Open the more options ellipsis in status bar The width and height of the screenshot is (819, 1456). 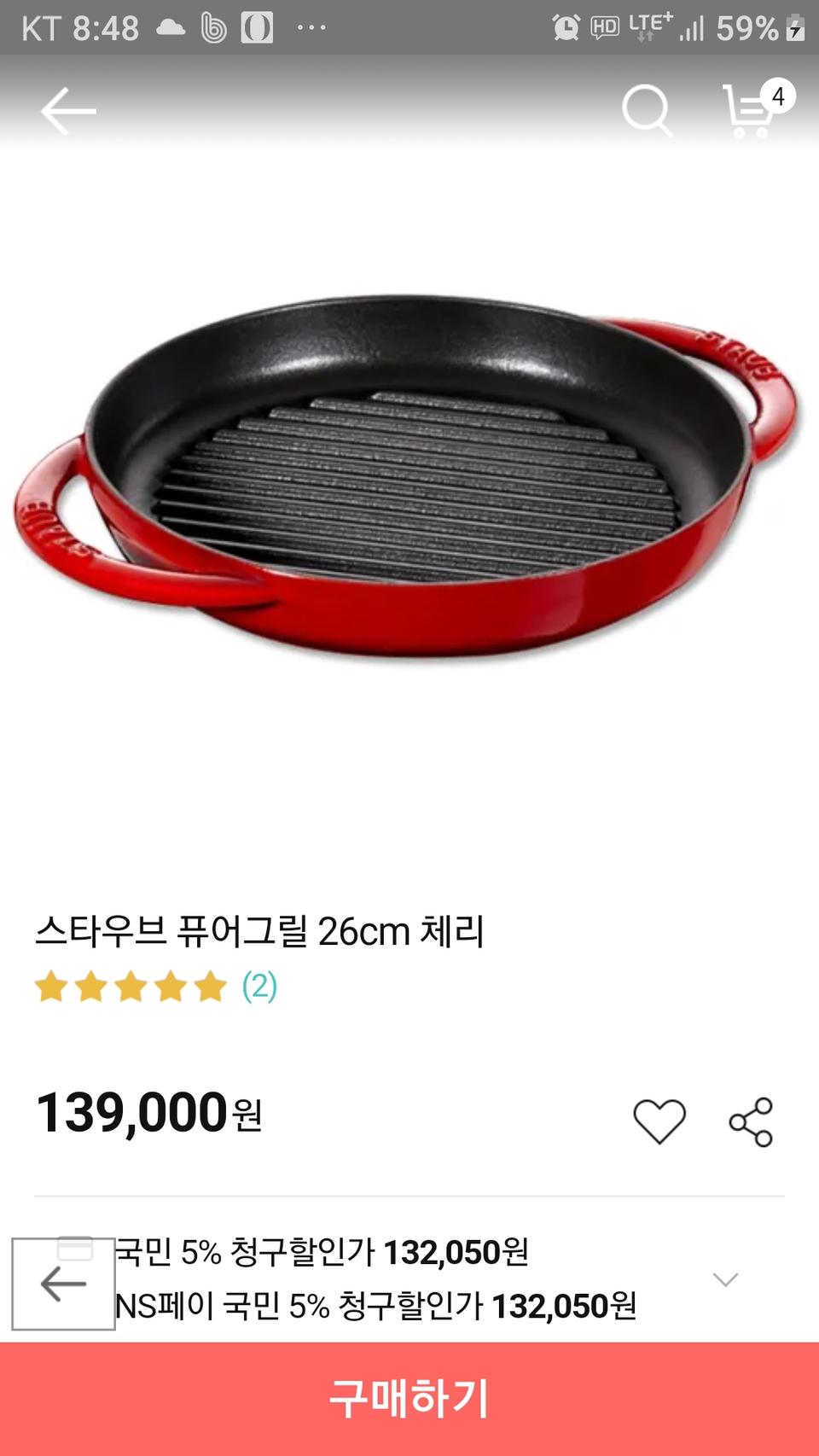coord(310,28)
